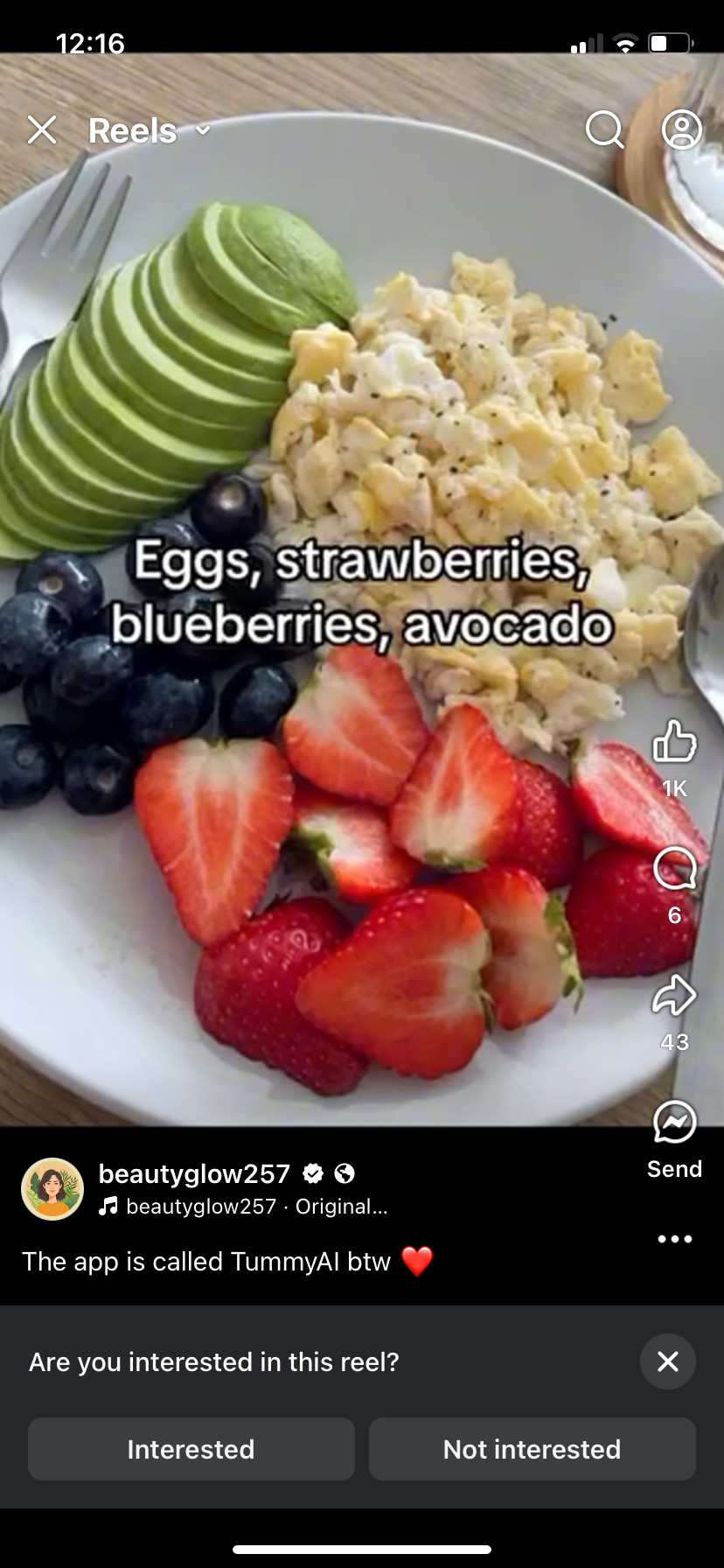Dismiss the interest survey prompt
This screenshot has width=724, height=1568.
coord(668,1361)
